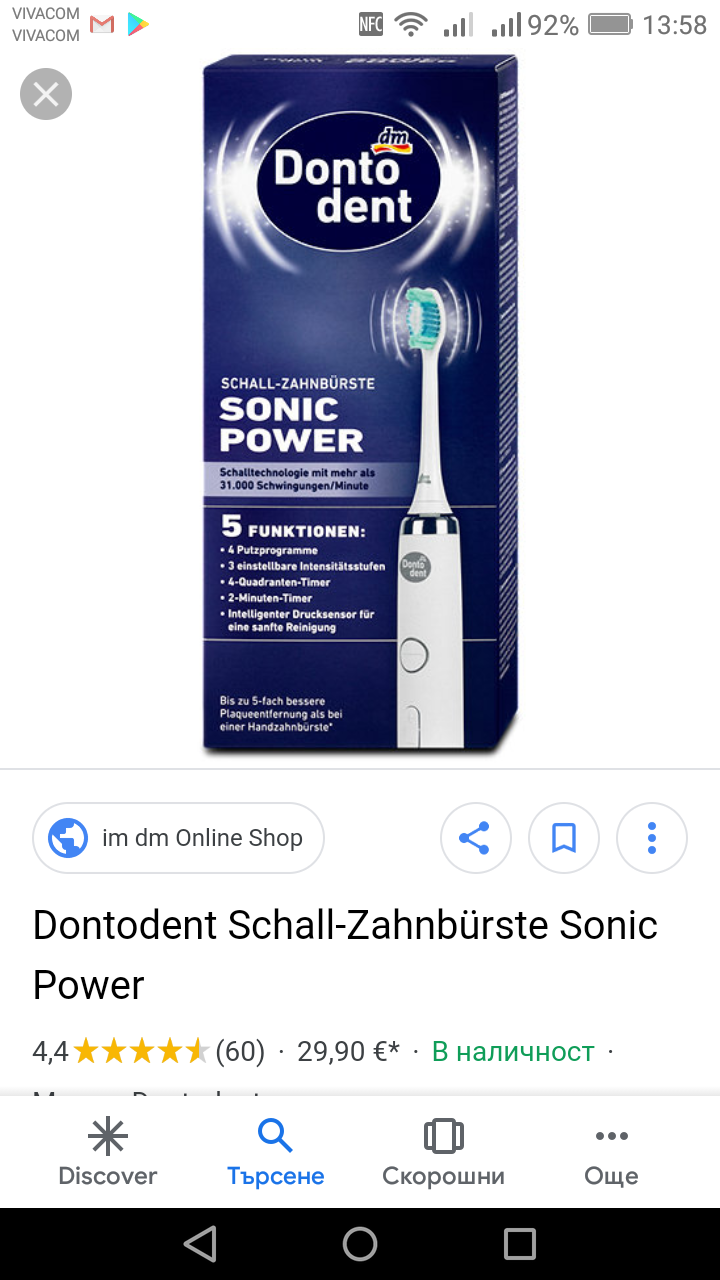720x1280 pixels.
Task: Close the image viewer
Action: (46, 95)
